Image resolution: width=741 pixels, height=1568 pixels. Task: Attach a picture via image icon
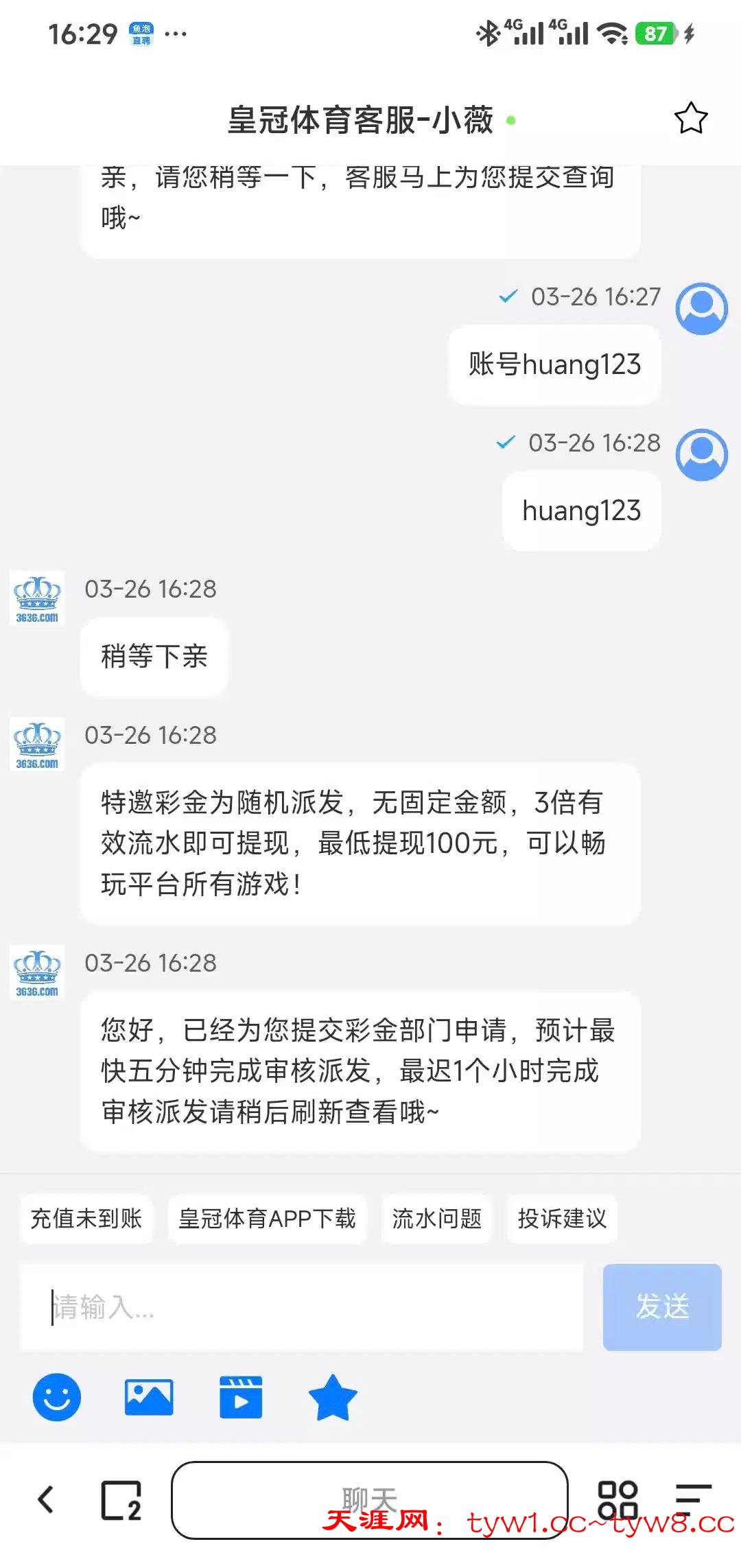[149, 1397]
